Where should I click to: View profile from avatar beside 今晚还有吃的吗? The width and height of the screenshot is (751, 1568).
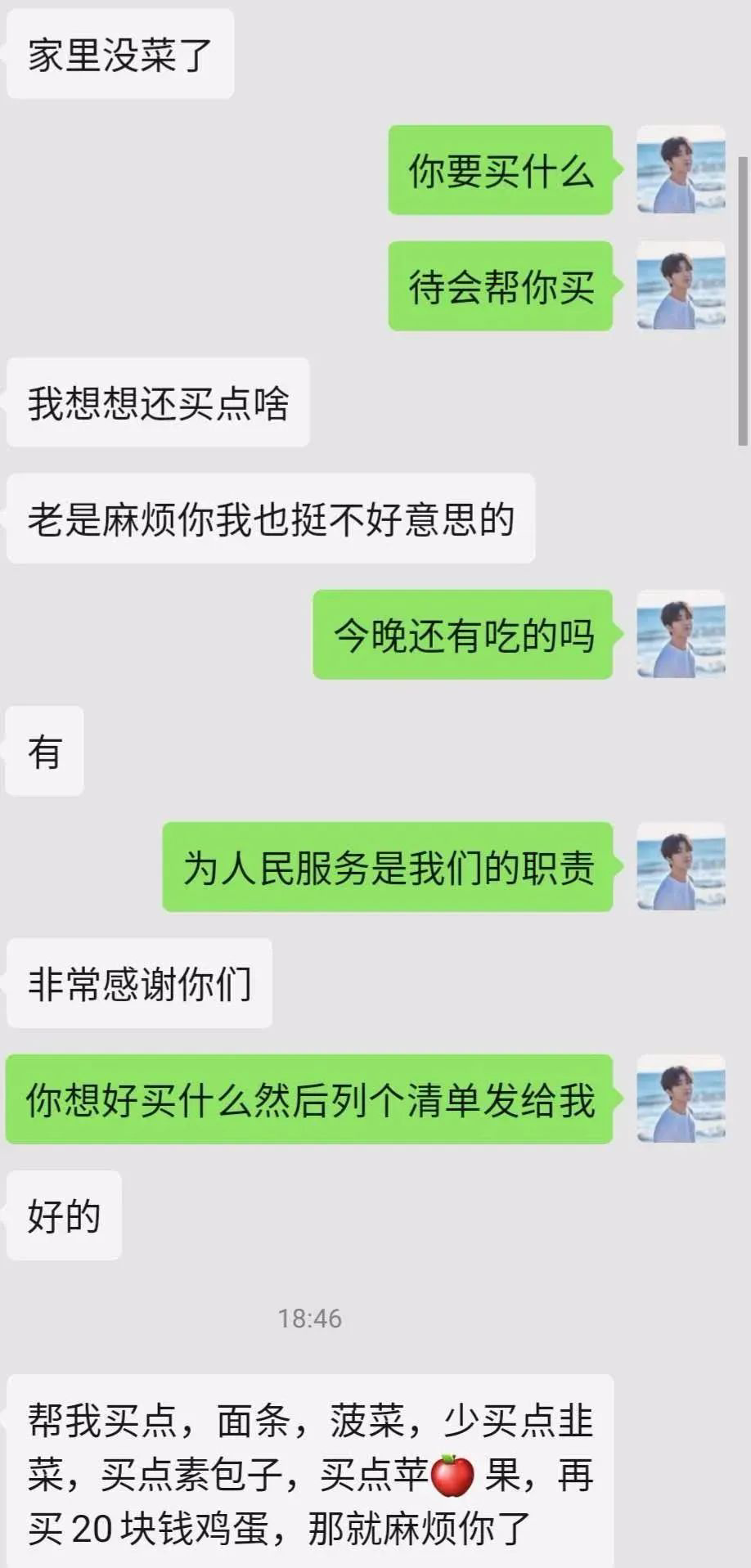(681, 635)
